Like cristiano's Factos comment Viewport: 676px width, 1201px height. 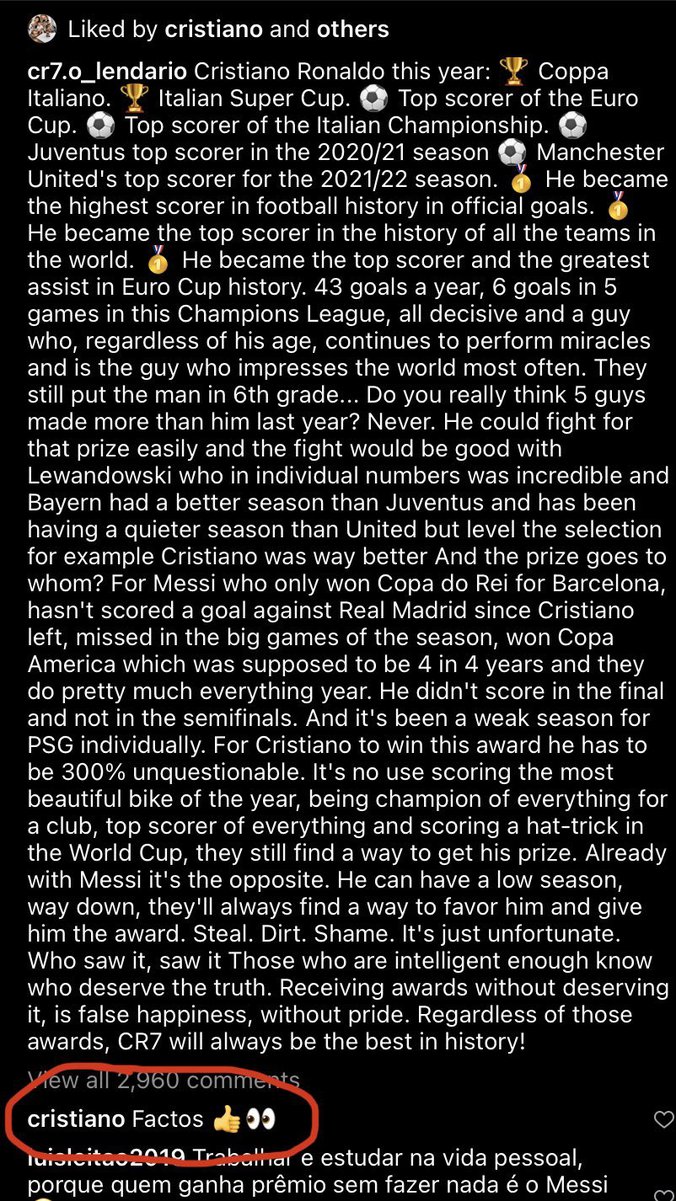(x=662, y=1120)
